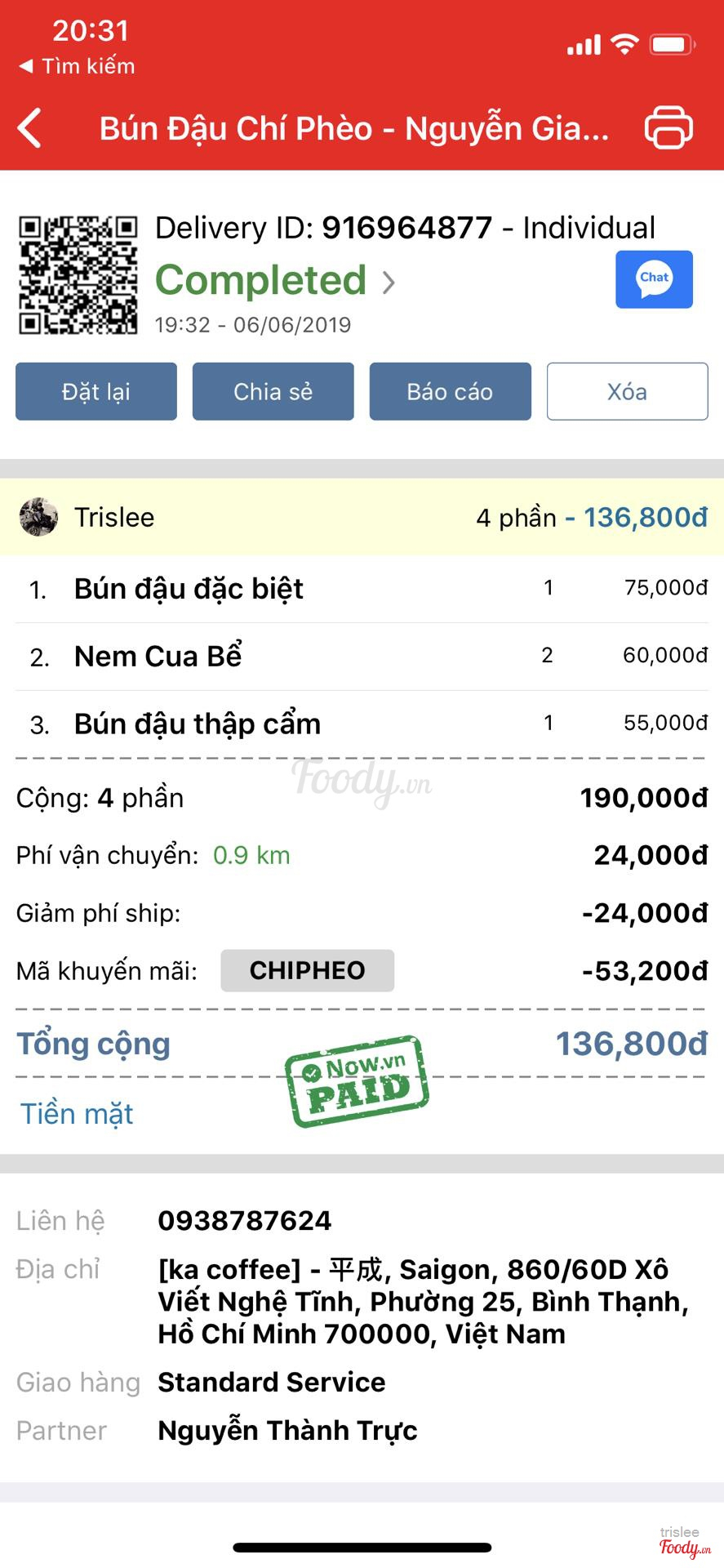724x1568 pixels.
Task: Expand the Completed status details
Action: pyautogui.click(x=275, y=281)
